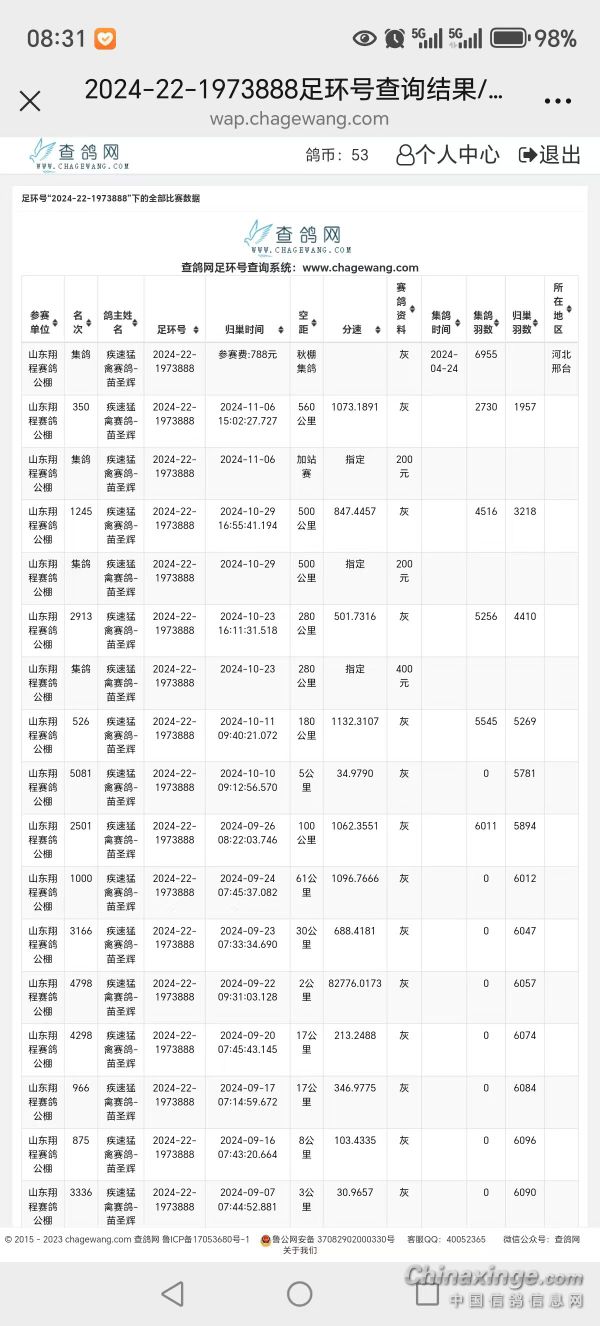Open 个人中心 personal center
600x1326 pixels.
point(448,155)
